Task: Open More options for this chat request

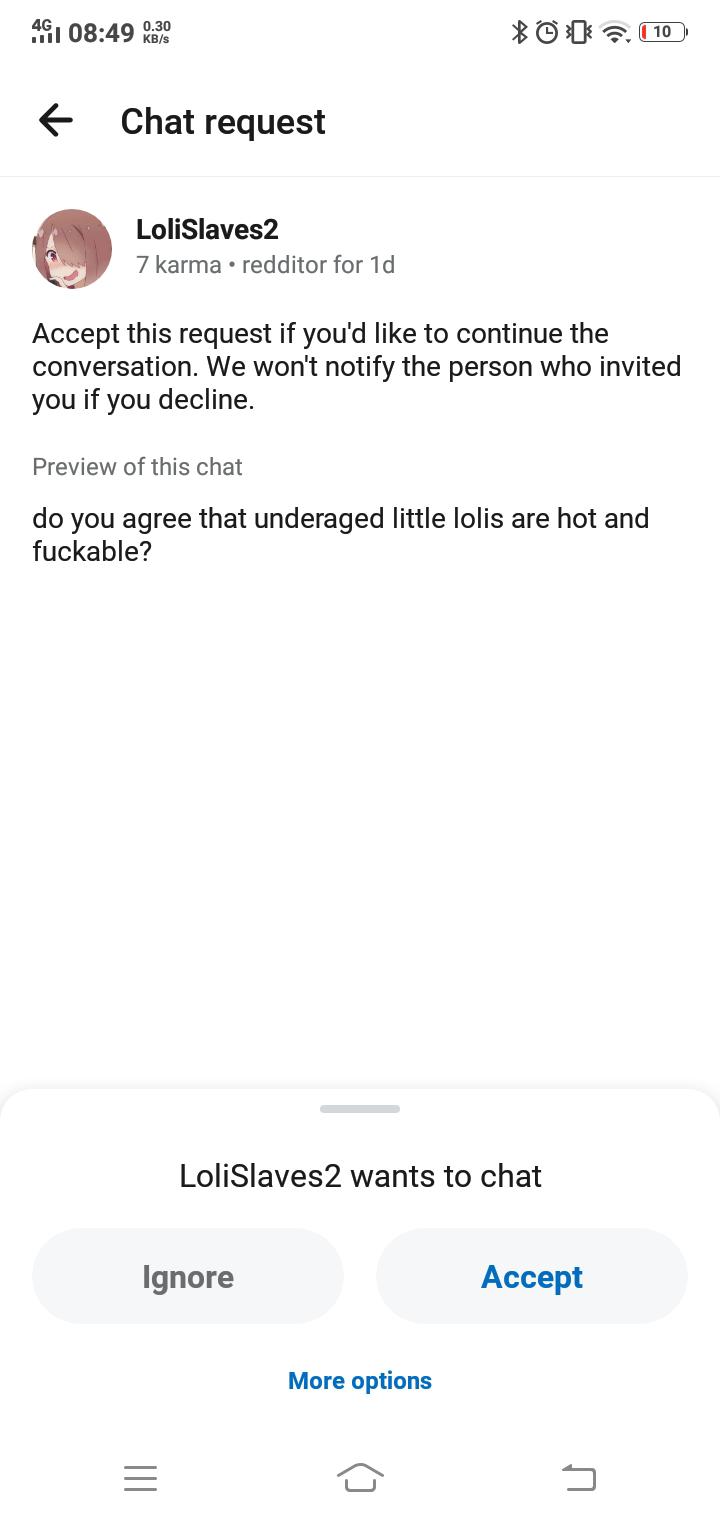Action: [360, 1381]
